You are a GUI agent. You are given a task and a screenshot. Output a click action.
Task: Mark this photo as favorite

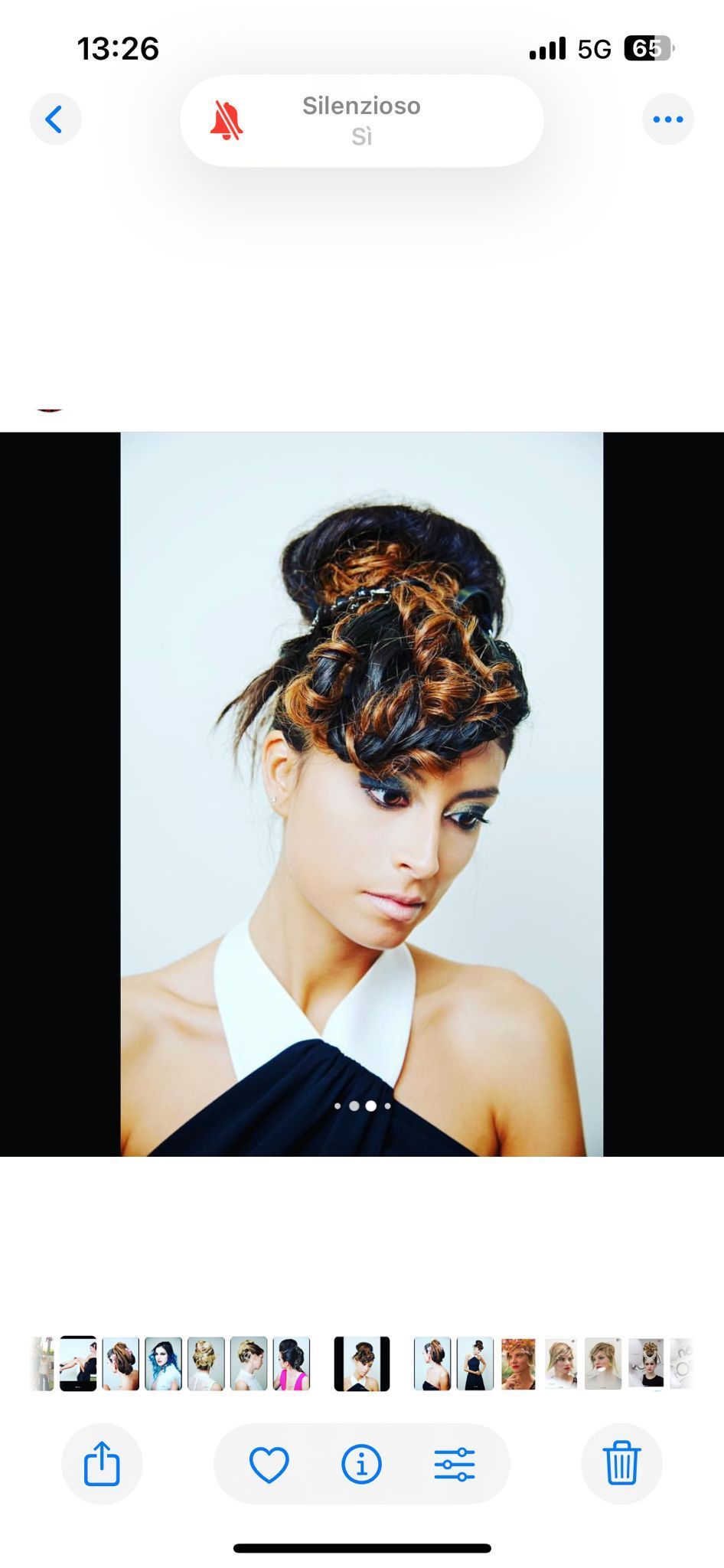coord(269,1464)
